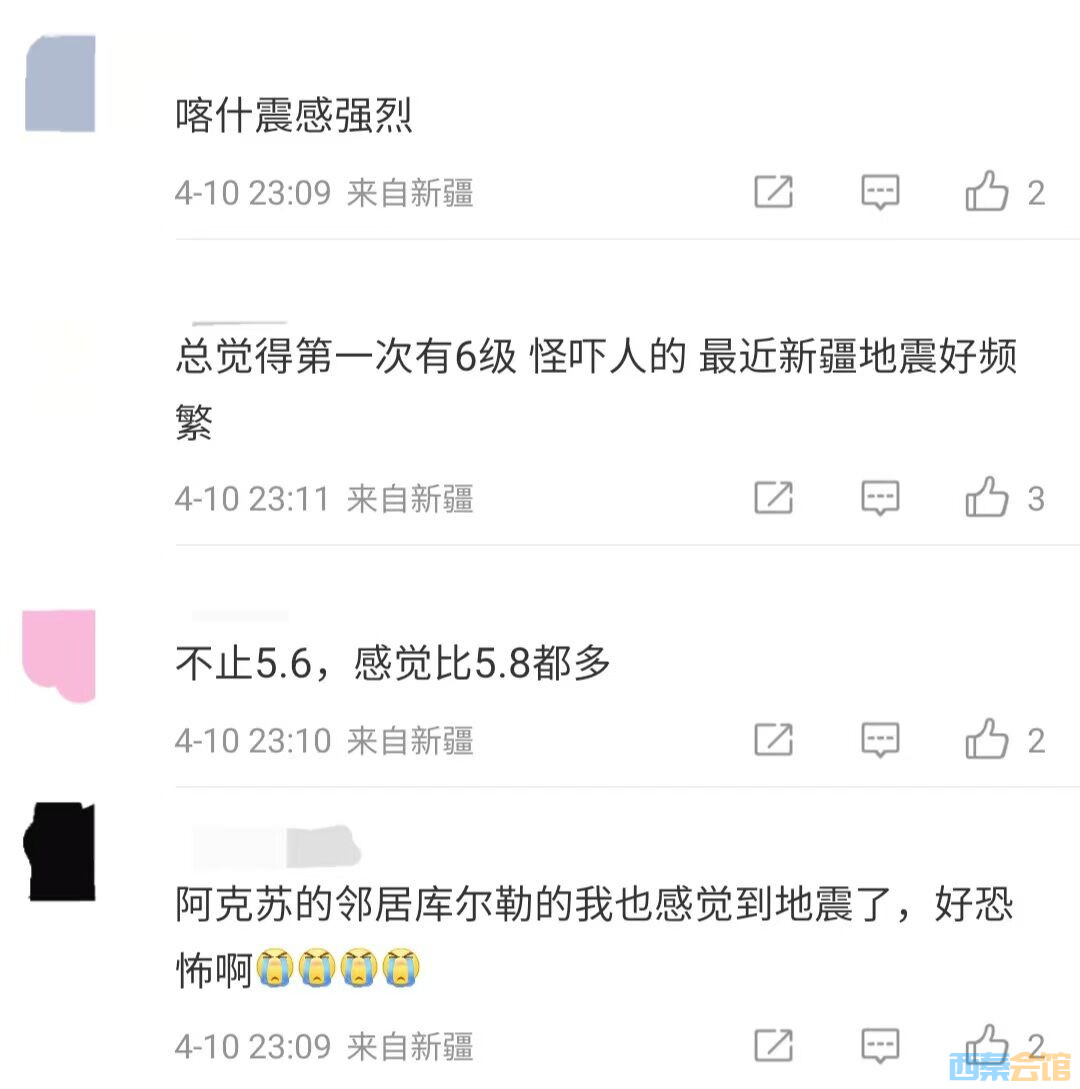Repost the 阿克苏的邻居库尔勒 comment
Viewport: 1080px width, 1089px height.
point(773,1045)
